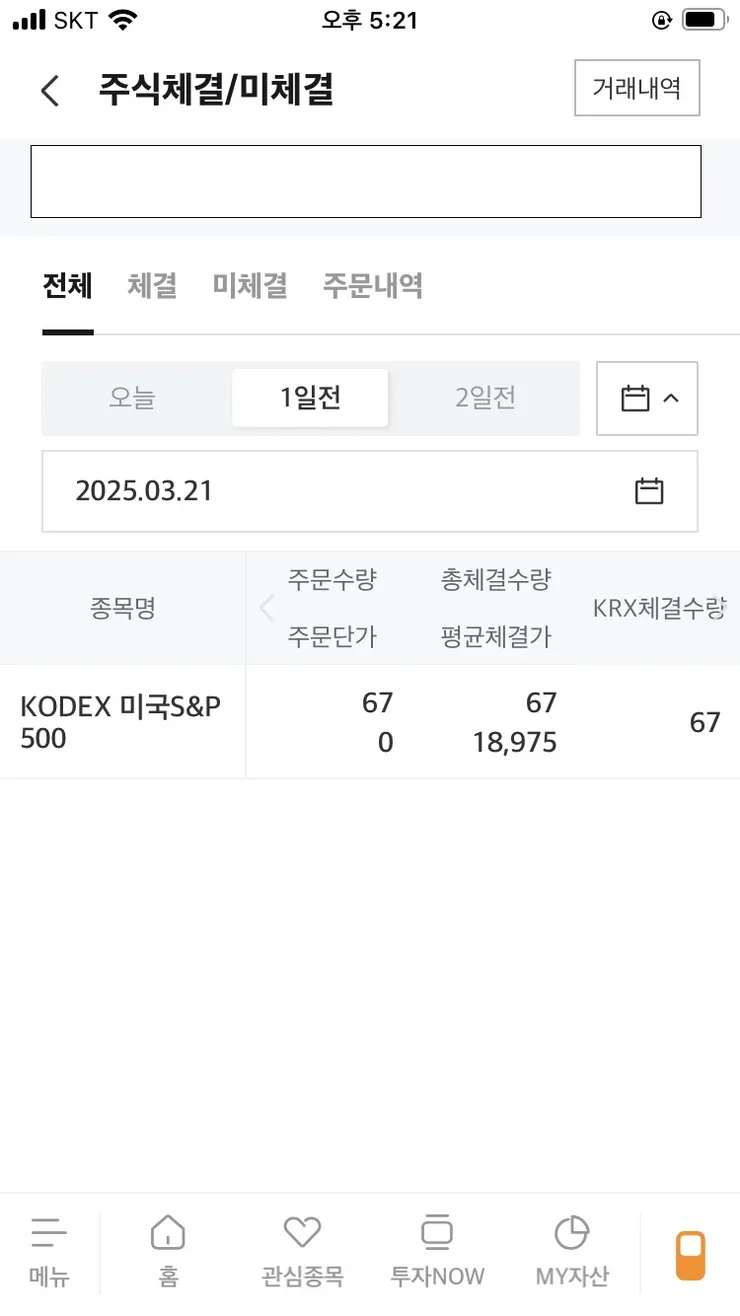
Task: Select the 전체 tab
Action: point(67,286)
